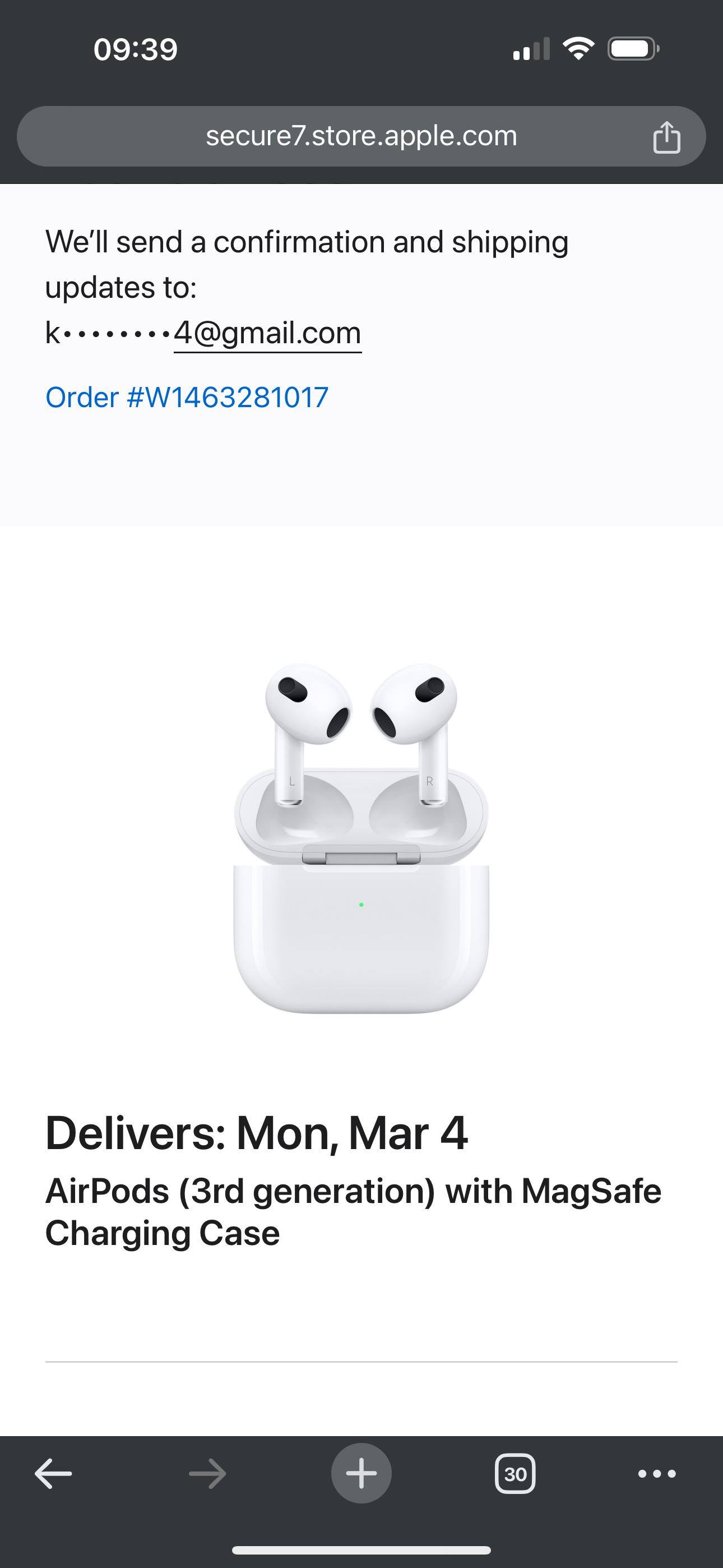Screen dimensions: 723x1568
Task: Tap the secure7.store.apple.com address bar
Action: [360, 136]
